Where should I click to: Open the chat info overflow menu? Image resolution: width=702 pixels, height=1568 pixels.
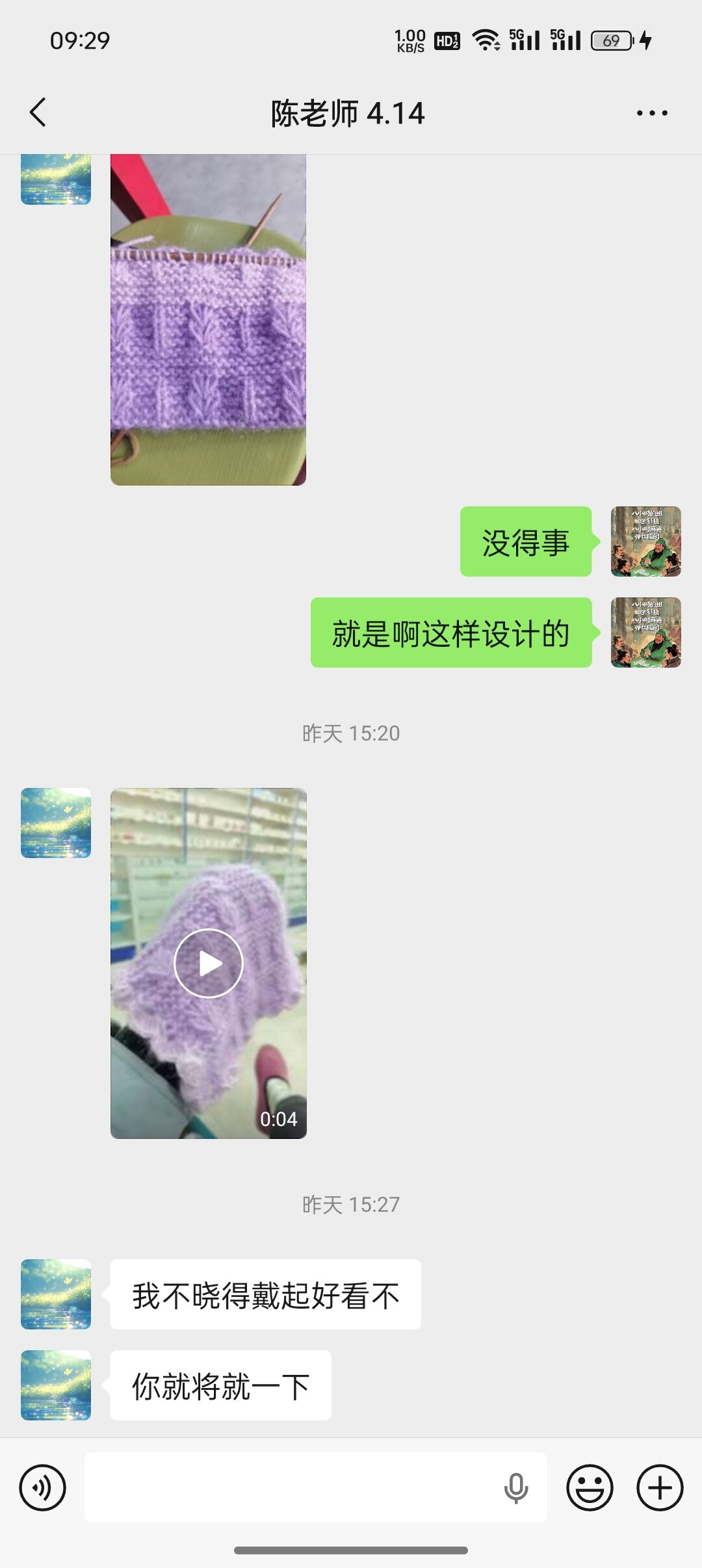pyautogui.click(x=651, y=113)
